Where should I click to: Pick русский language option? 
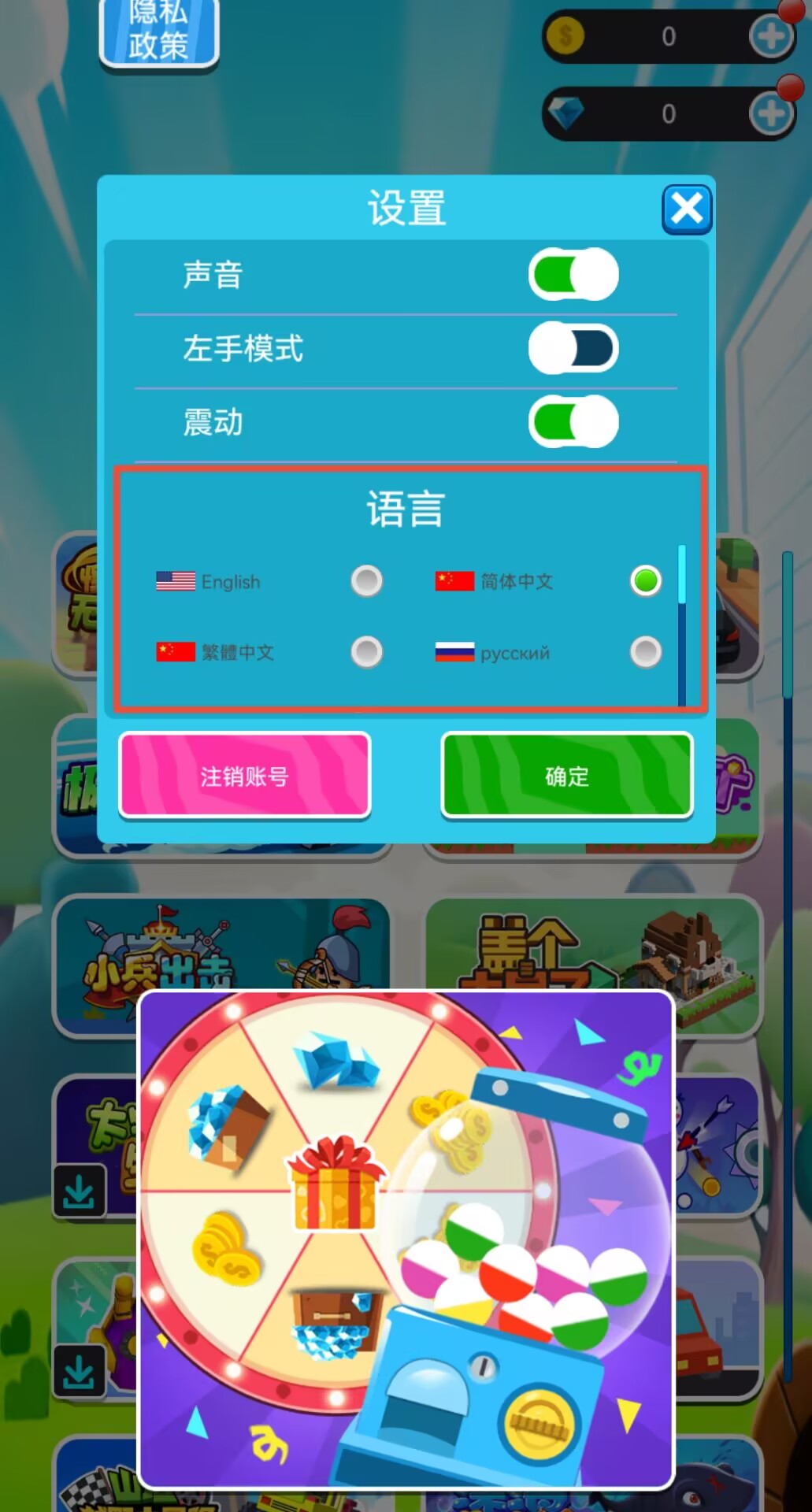tap(646, 652)
